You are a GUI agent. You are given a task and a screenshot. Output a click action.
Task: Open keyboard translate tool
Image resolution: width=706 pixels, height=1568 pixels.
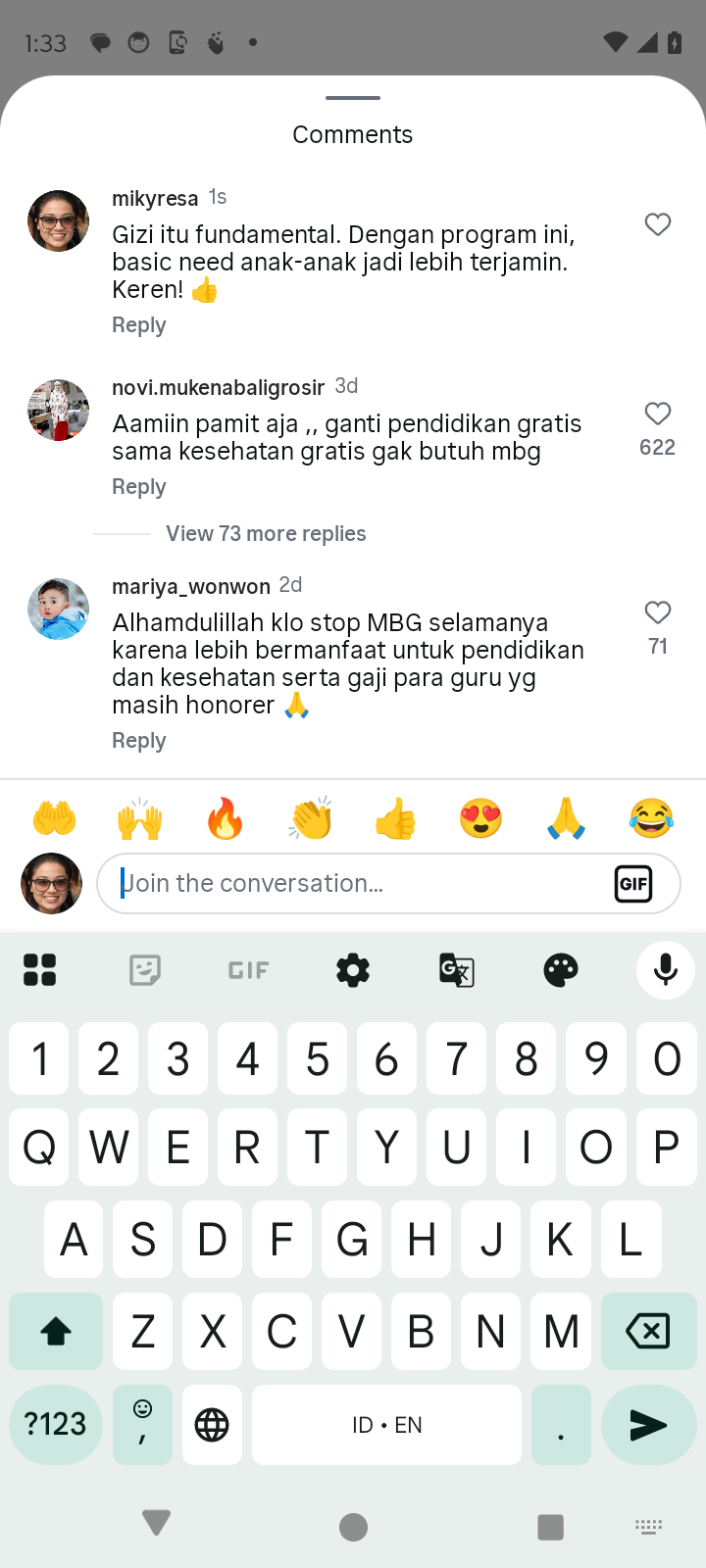pos(457,970)
